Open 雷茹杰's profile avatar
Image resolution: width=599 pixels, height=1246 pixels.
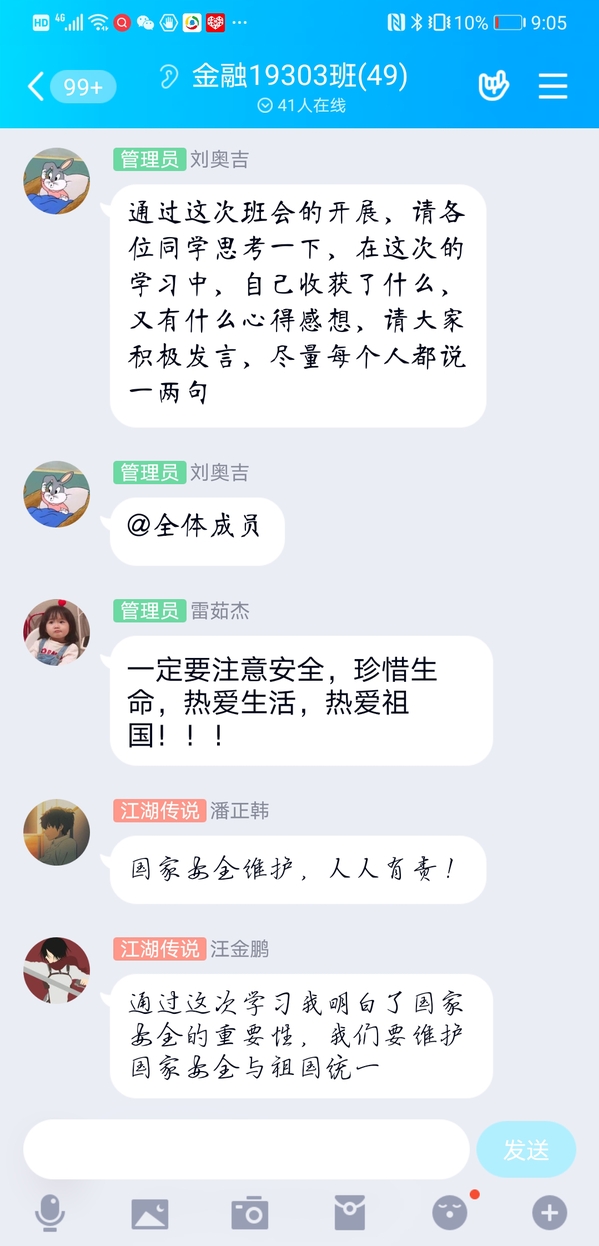tap(57, 632)
